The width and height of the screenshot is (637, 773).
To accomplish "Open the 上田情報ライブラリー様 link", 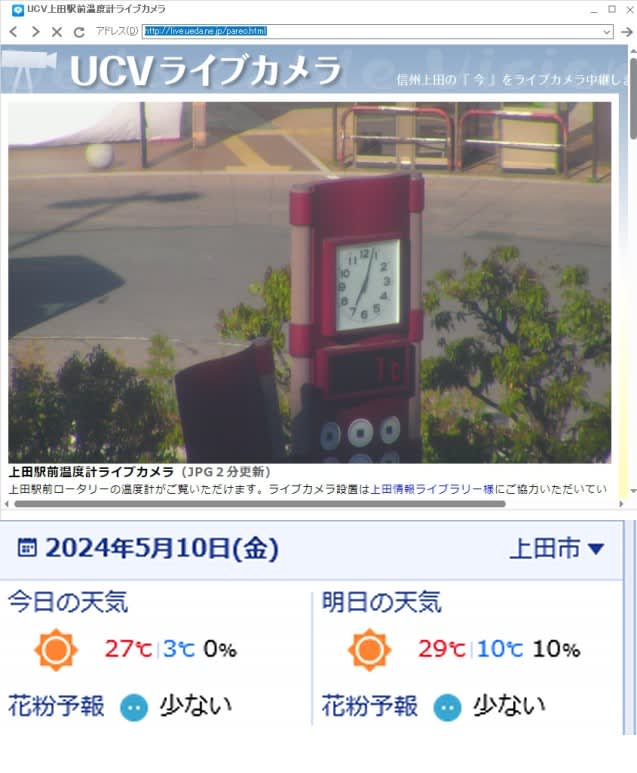I will [x=432, y=489].
